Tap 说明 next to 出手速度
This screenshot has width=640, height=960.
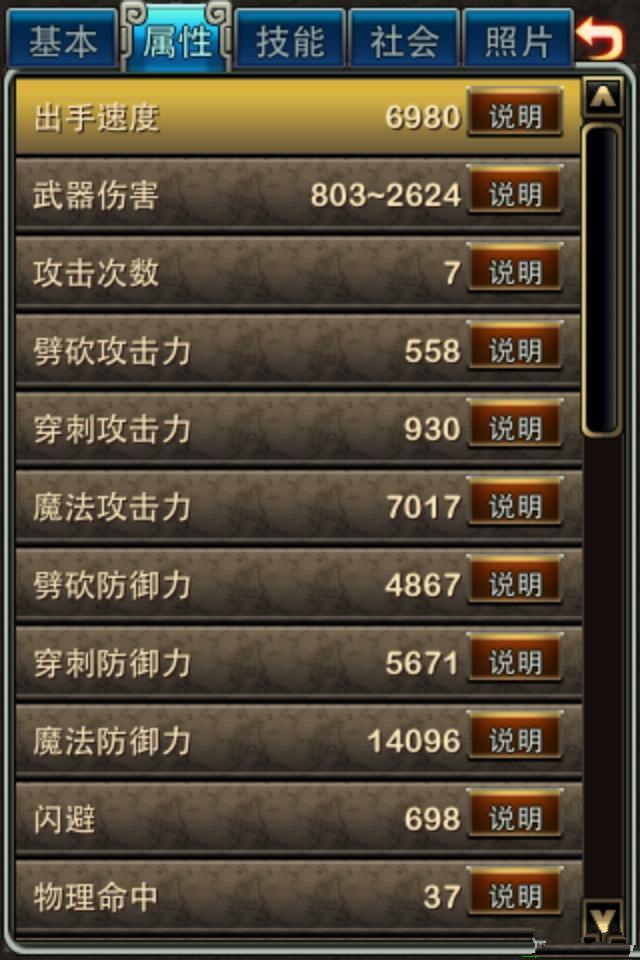point(515,117)
